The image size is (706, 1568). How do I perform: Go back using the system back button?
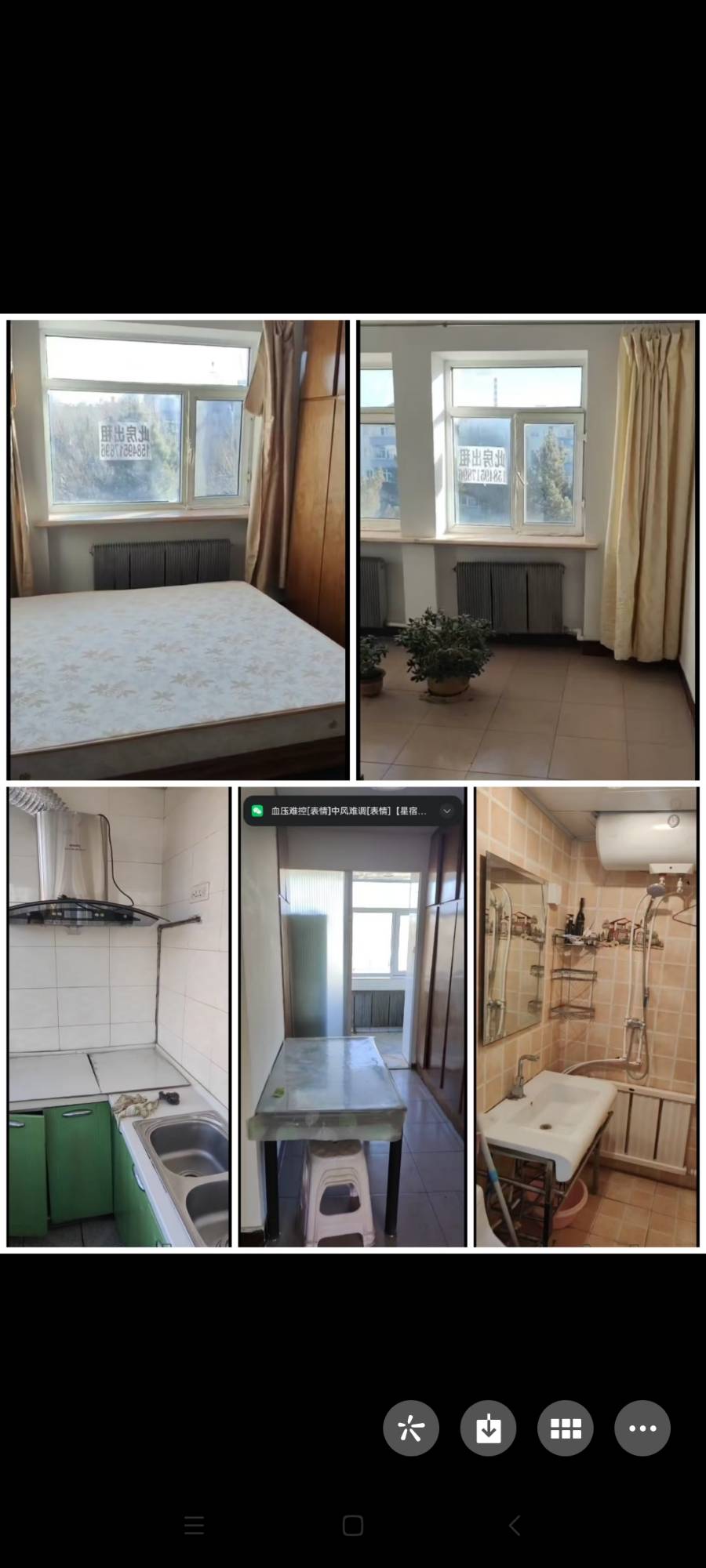[x=515, y=1525]
